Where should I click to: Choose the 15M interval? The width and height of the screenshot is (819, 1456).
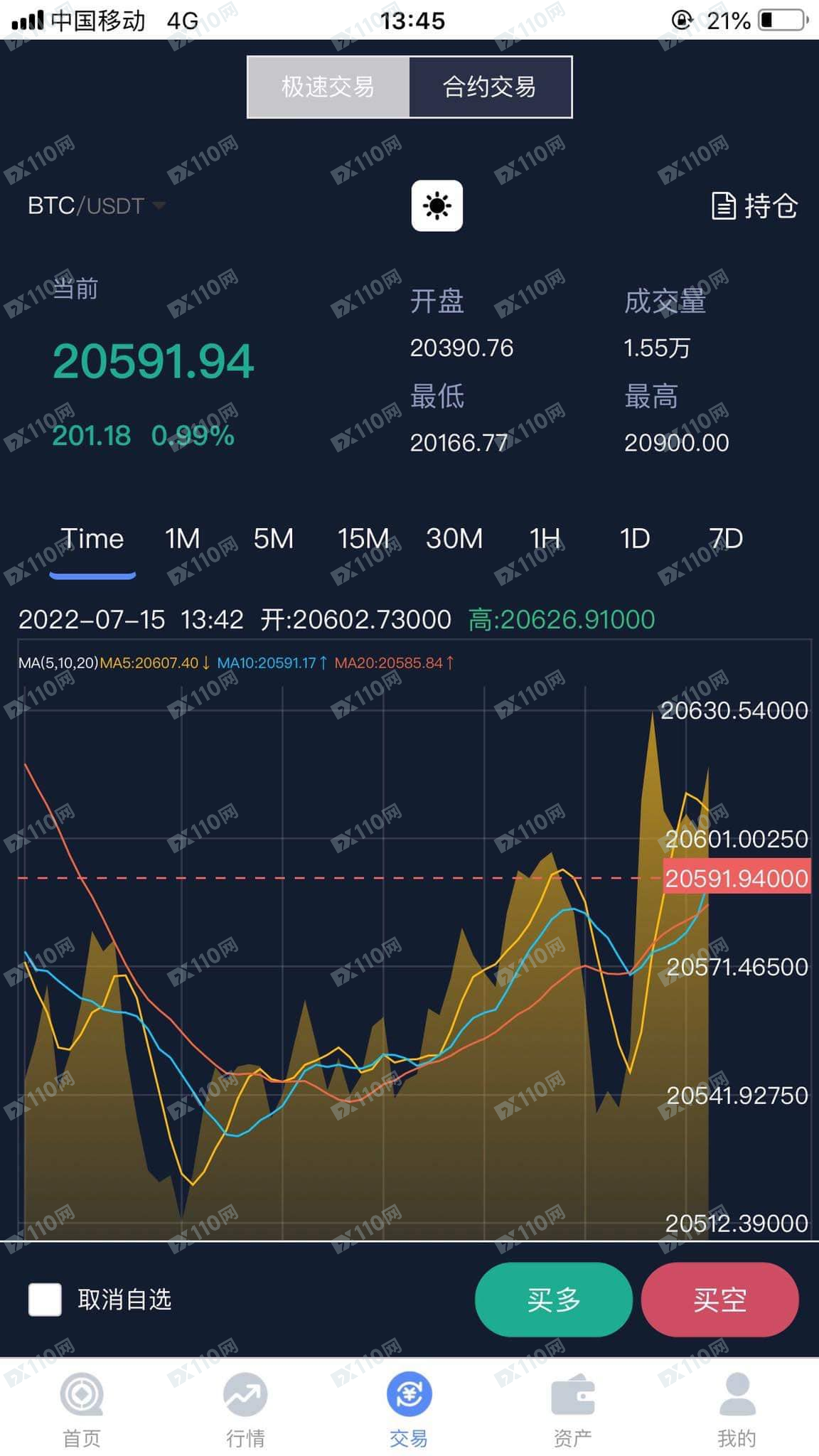tap(363, 539)
